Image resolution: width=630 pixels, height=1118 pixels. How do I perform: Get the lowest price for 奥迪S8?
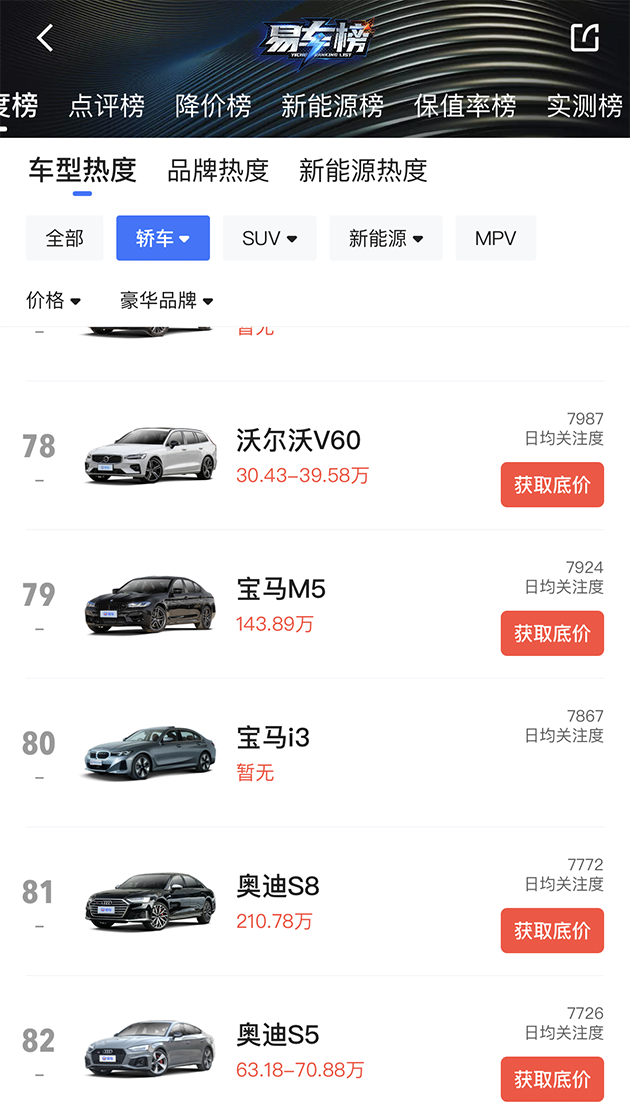(552, 930)
